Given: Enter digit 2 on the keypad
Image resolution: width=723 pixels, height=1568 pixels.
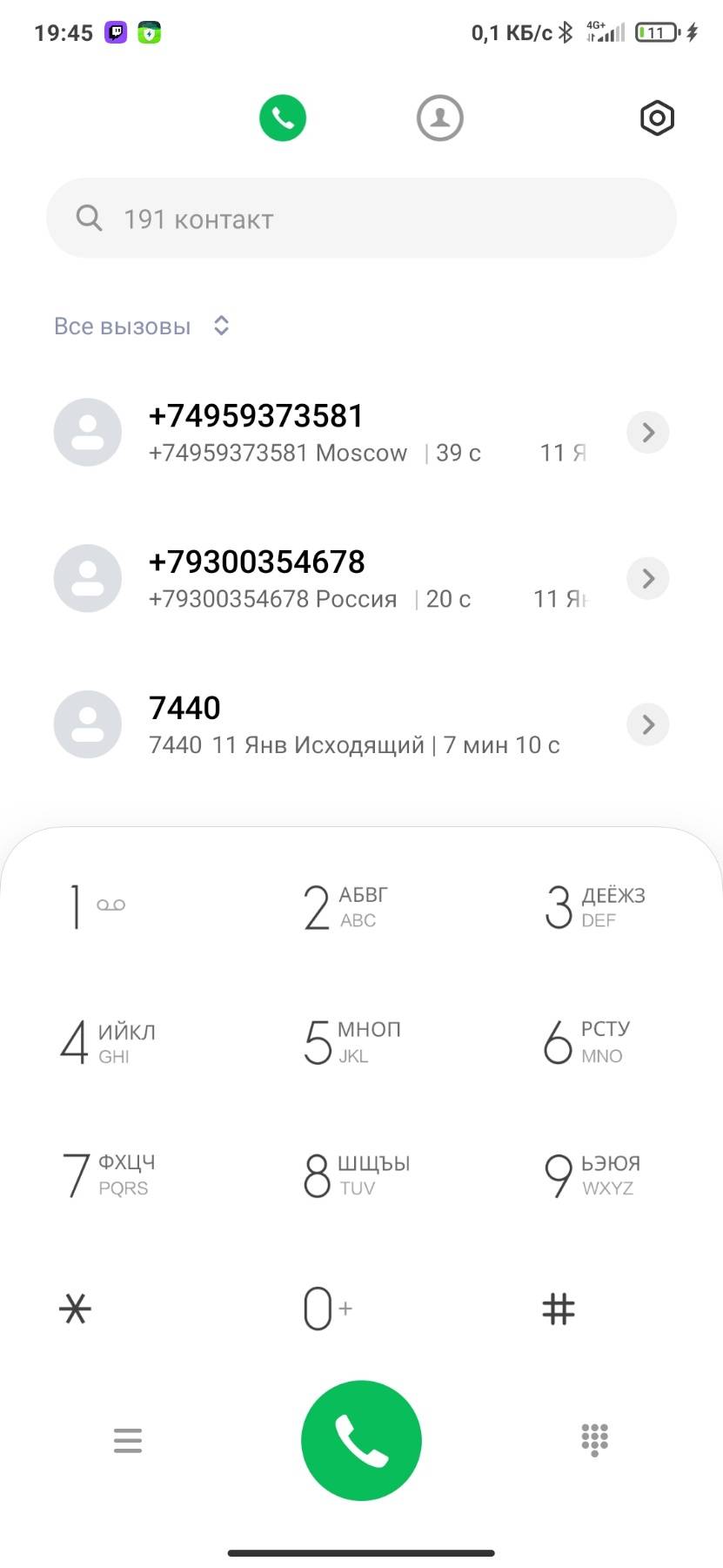Looking at the screenshot, I should 344,906.
